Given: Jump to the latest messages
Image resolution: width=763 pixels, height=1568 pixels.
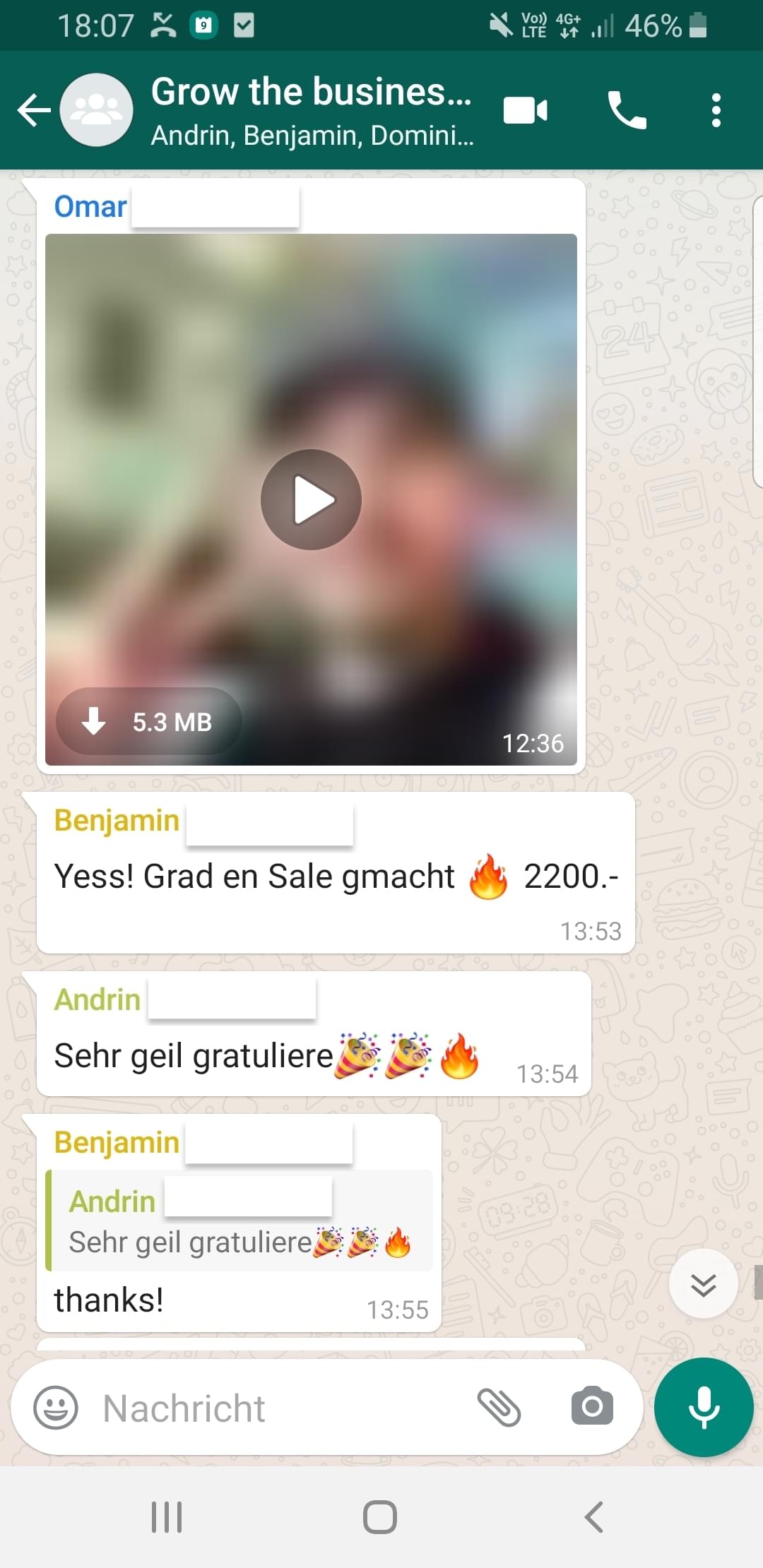Looking at the screenshot, I should point(703,1283).
